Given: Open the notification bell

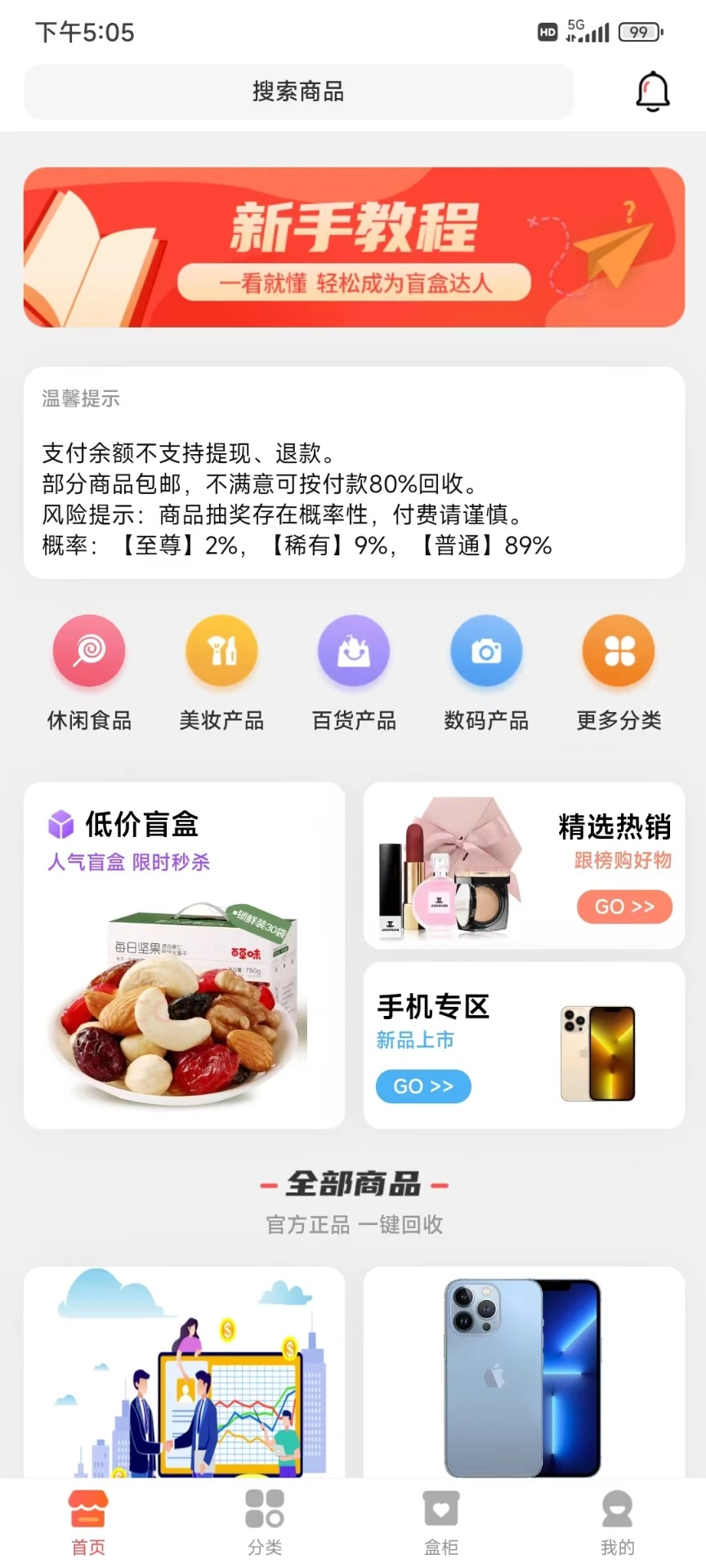Looking at the screenshot, I should (651, 91).
